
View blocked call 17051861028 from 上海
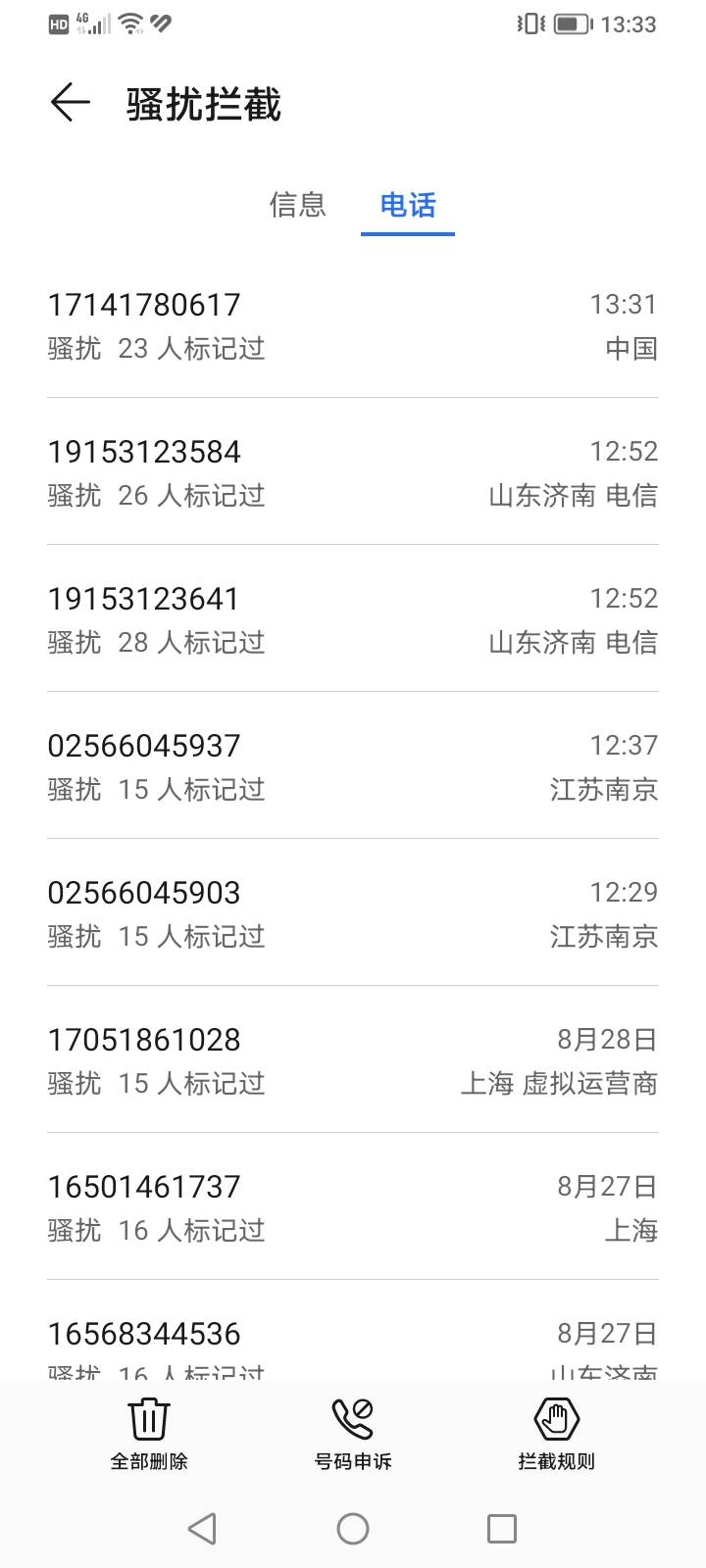[x=353, y=1059]
